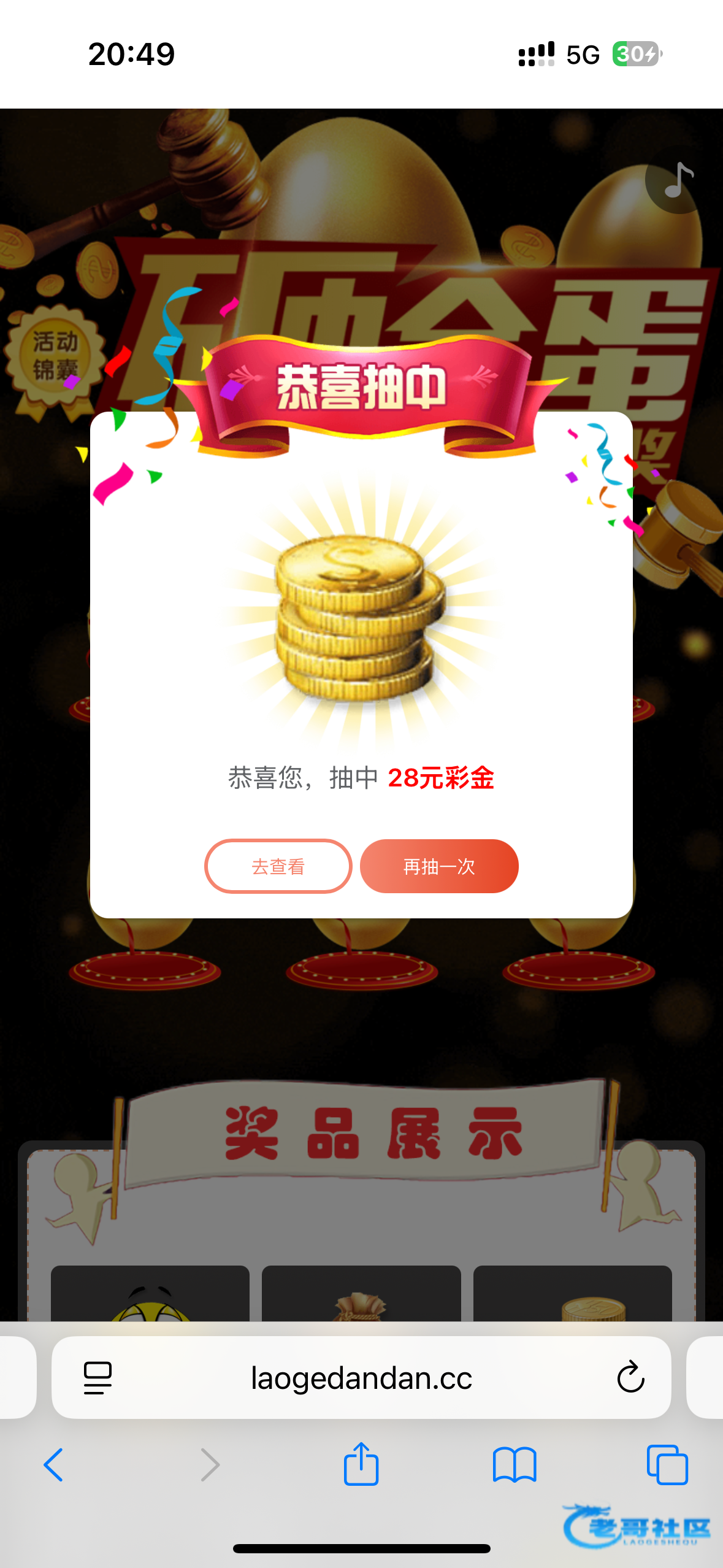723x1568 pixels.
Task: Show all open tabs
Action: (667, 1465)
